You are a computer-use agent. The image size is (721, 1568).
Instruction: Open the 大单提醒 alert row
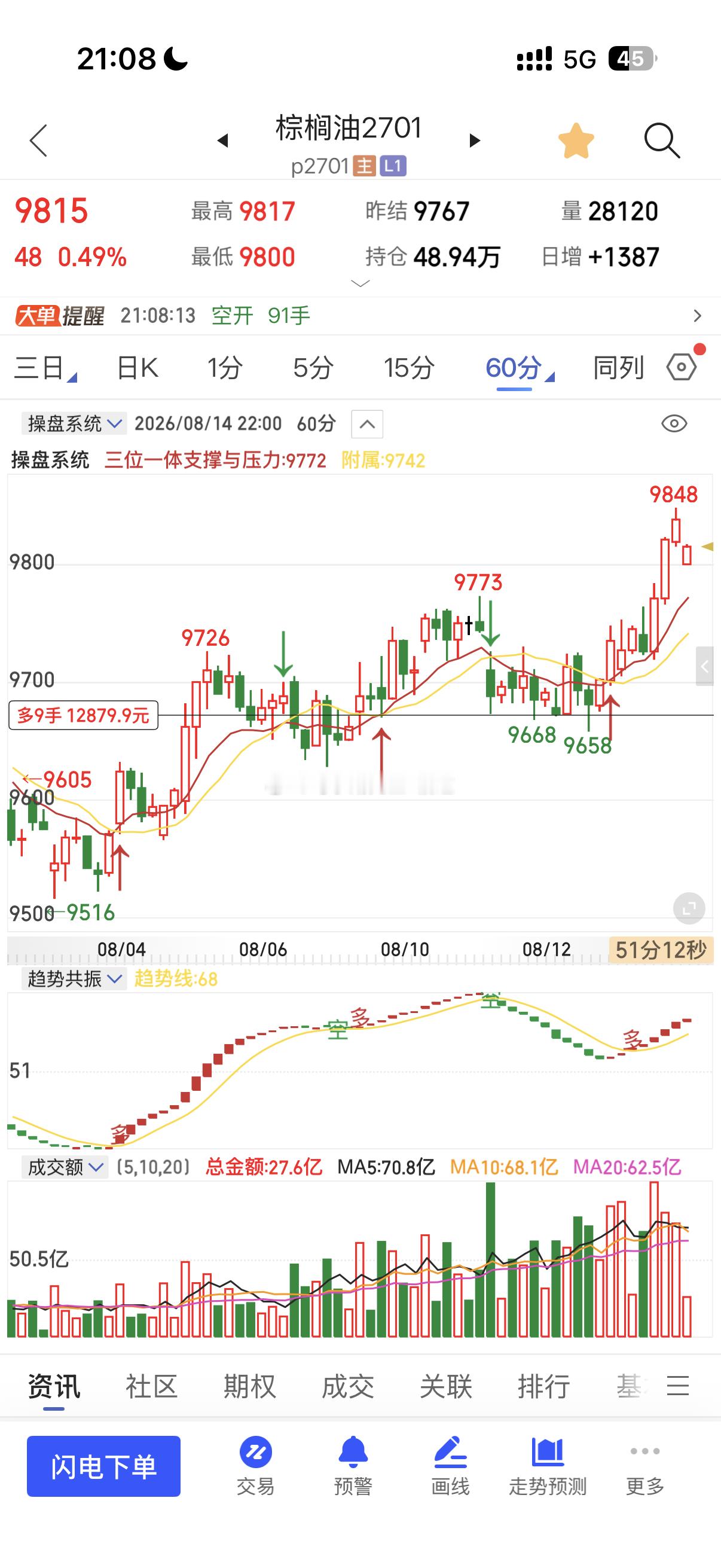pyautogui.click(x=360, y=315)
